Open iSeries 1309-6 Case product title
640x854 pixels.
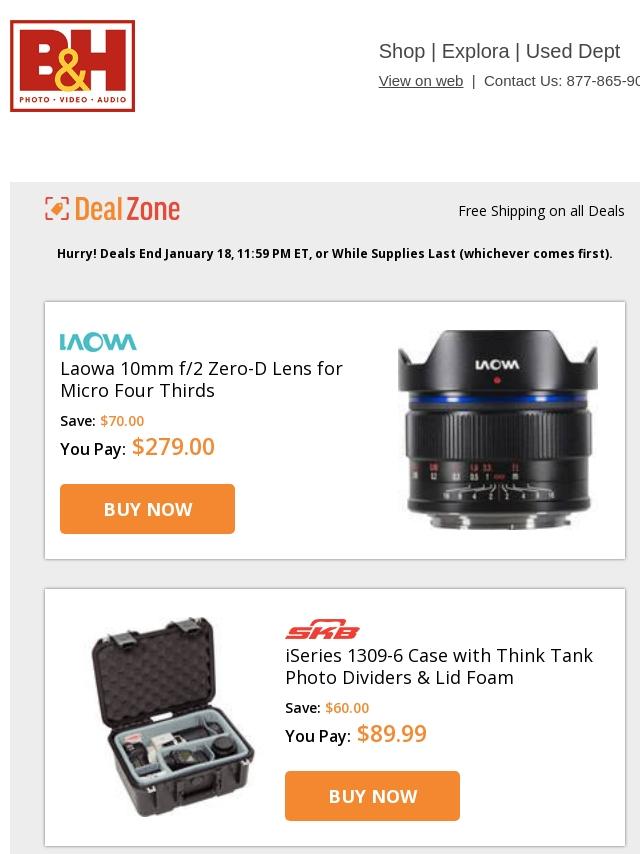tap(439, 666)
